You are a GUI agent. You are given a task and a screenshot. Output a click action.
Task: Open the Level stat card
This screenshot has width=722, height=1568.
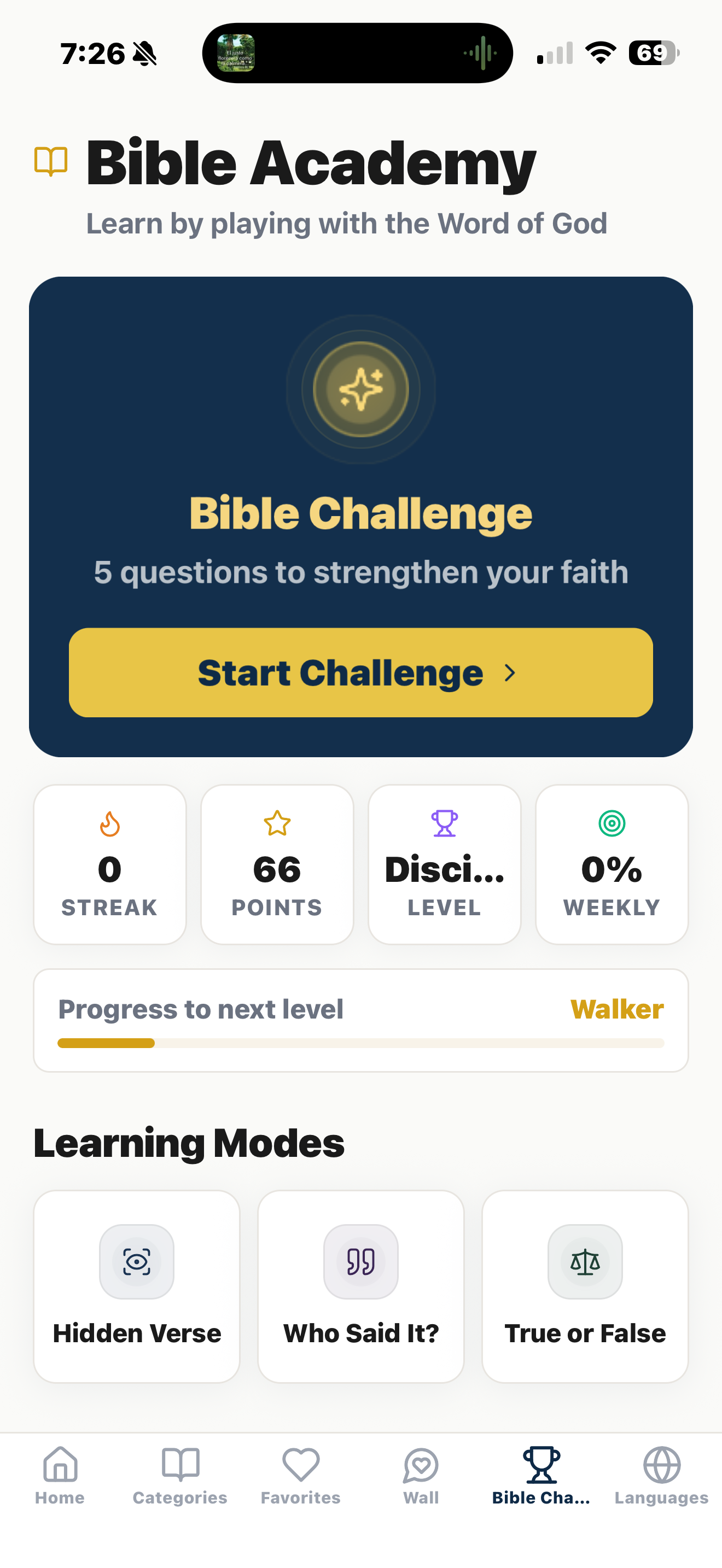(x=444, y=864)
